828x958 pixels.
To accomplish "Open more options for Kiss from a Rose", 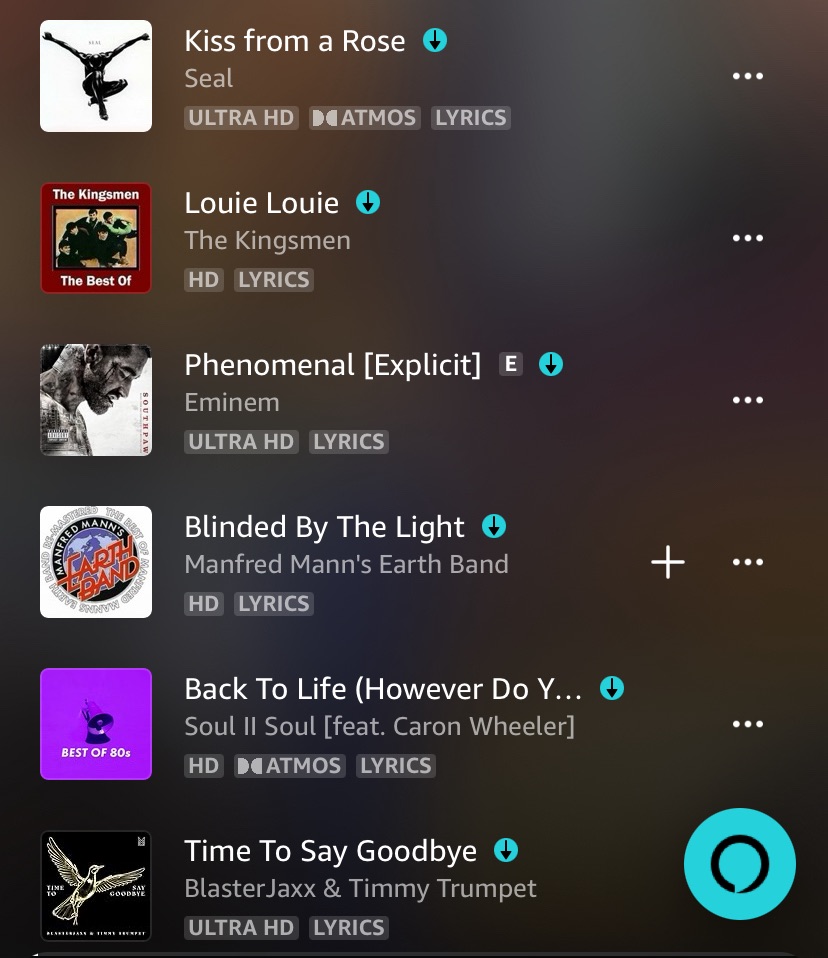I will tap(747, 76).
